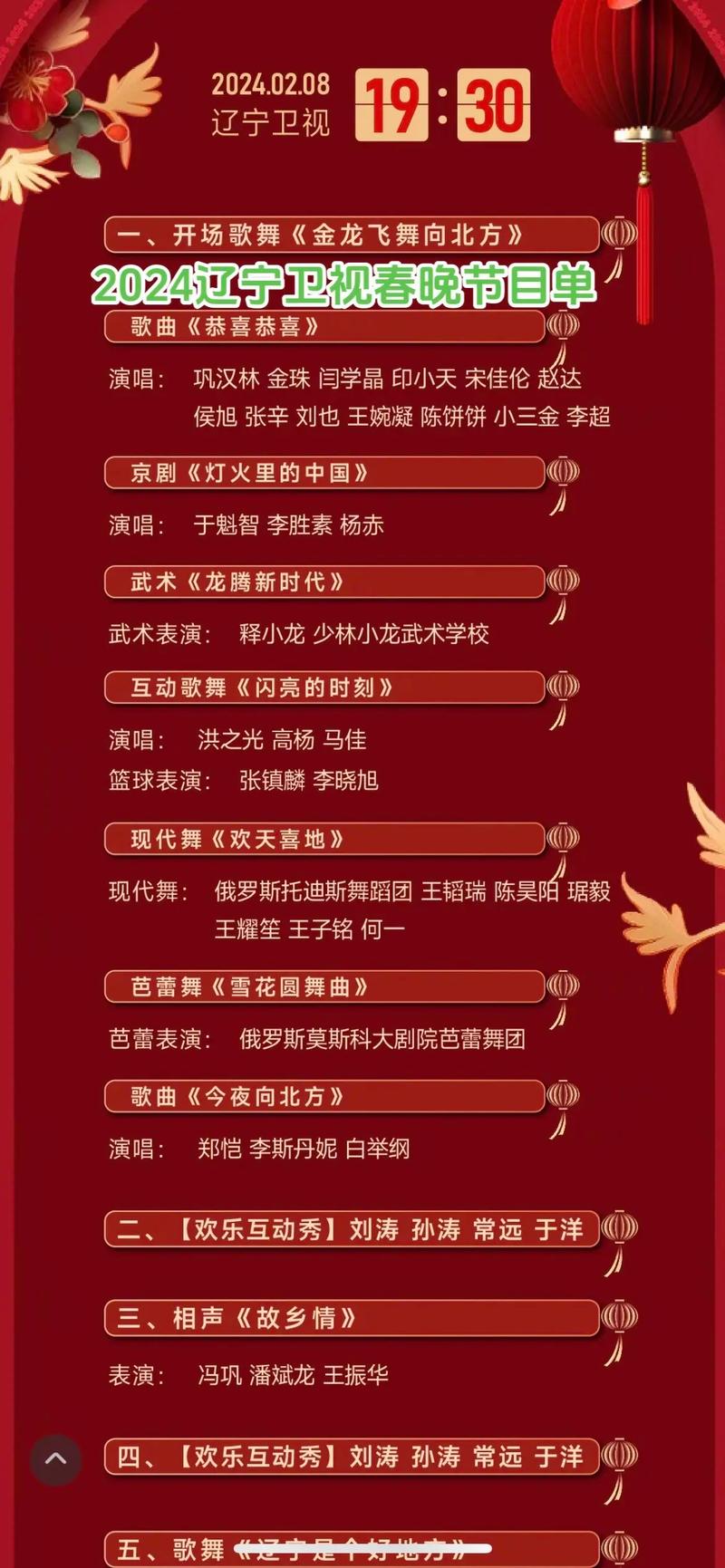The height and width of the screenshot is (1568, 725).
Task: Tap the back-to-top arrow button
Action: point(56,1458)
